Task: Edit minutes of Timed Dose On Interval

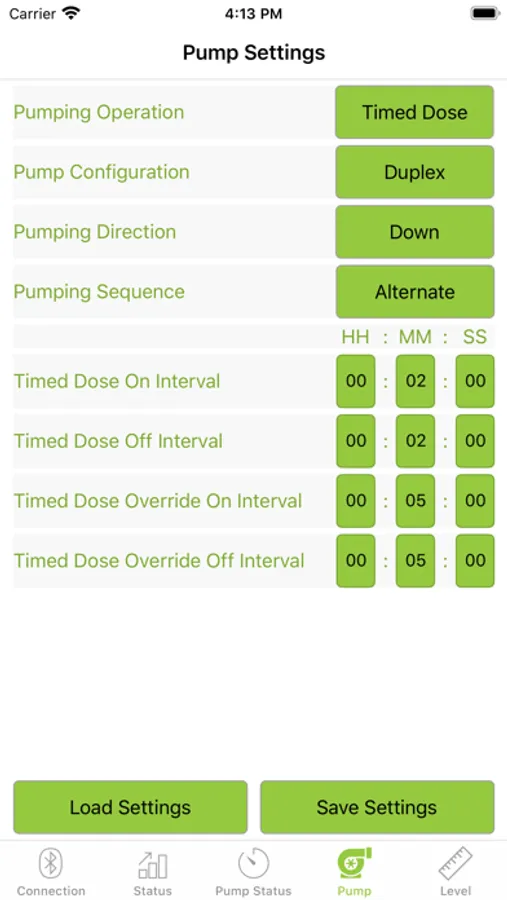Action: coord(415,381)
